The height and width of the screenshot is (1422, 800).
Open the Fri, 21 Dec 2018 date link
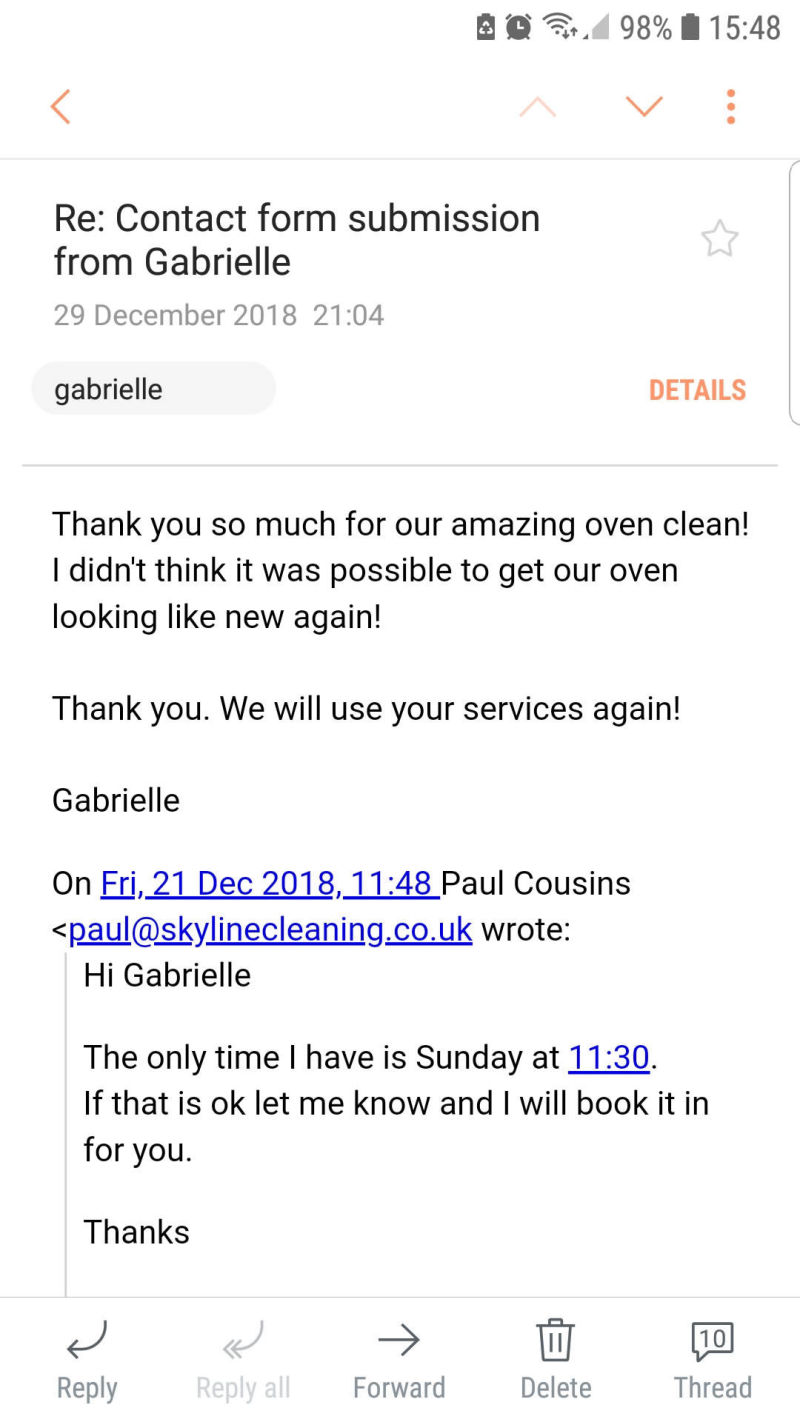(268, 884)
